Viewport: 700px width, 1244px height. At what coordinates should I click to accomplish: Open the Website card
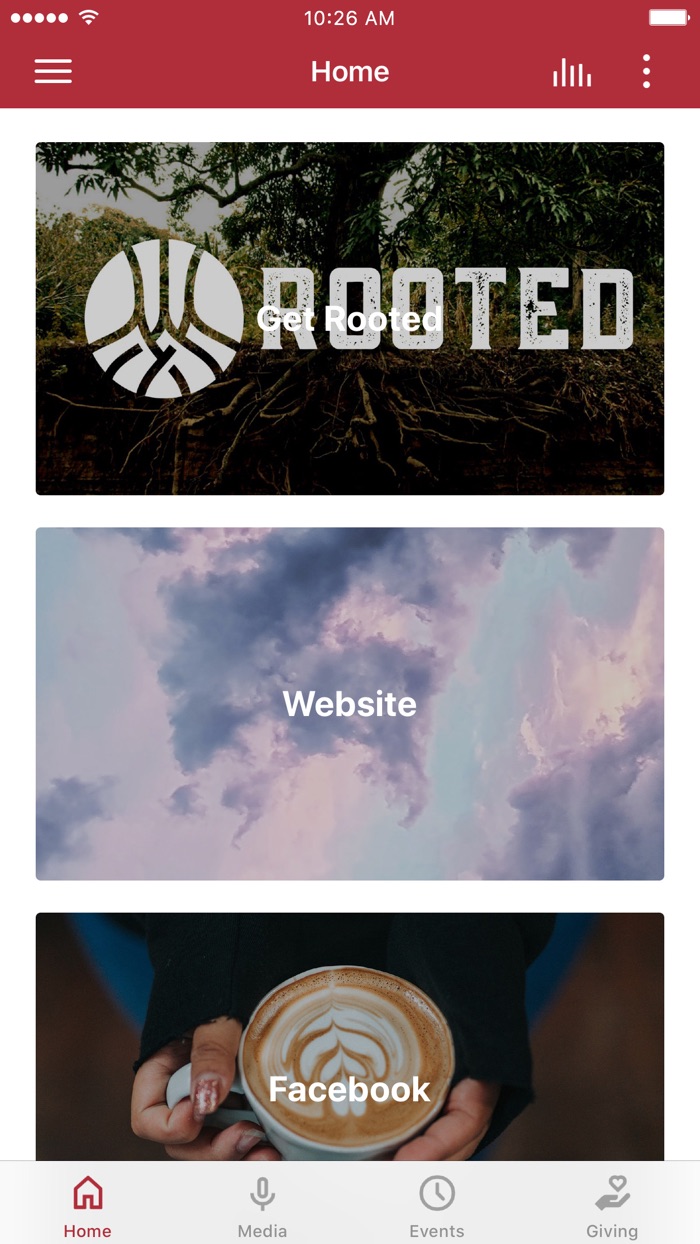click(350, 703)
